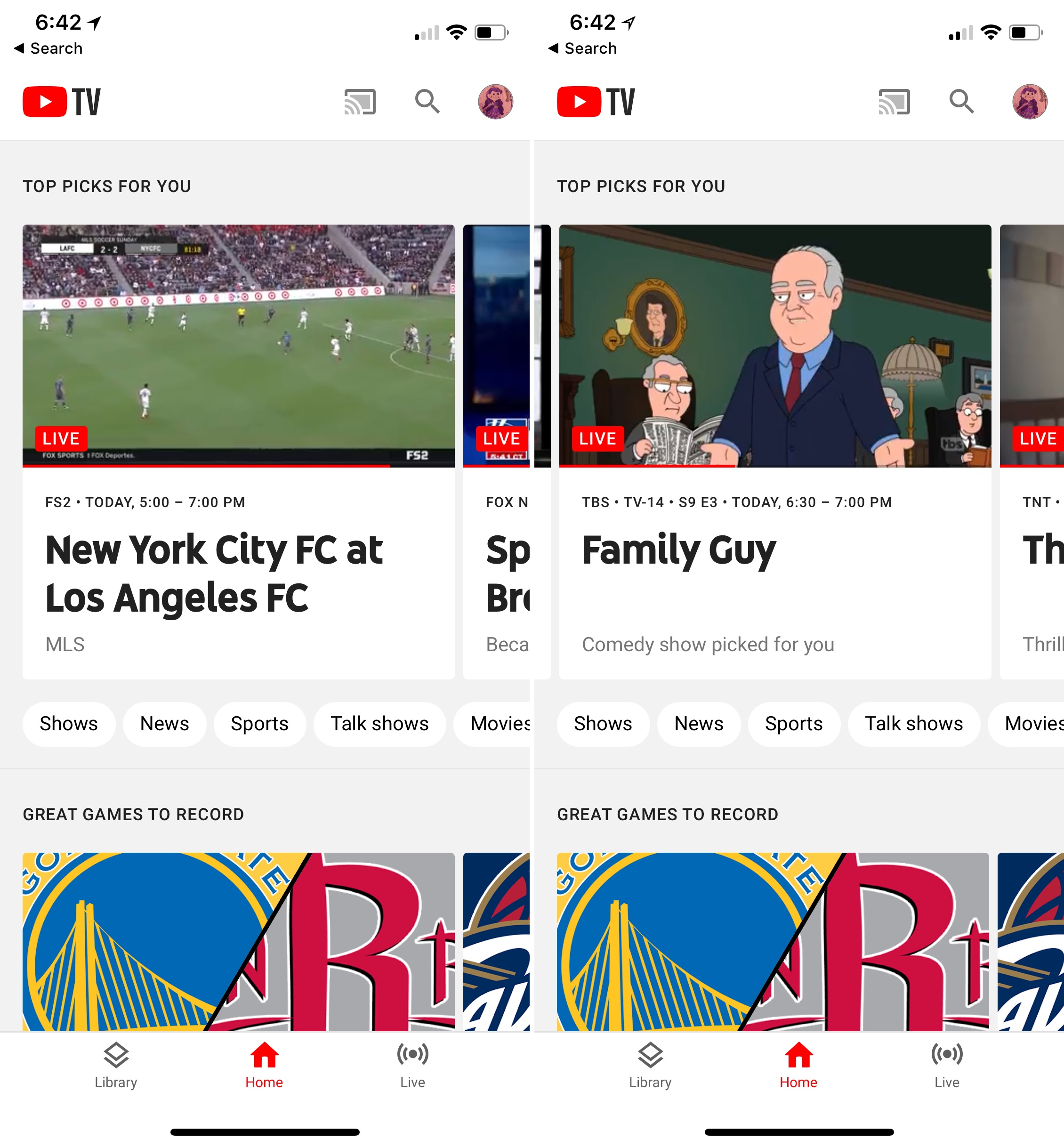This screenshot has width=1064, height=1147.
Task: Select the Talk shows chip below Family Guy
Action: (913, 724)
